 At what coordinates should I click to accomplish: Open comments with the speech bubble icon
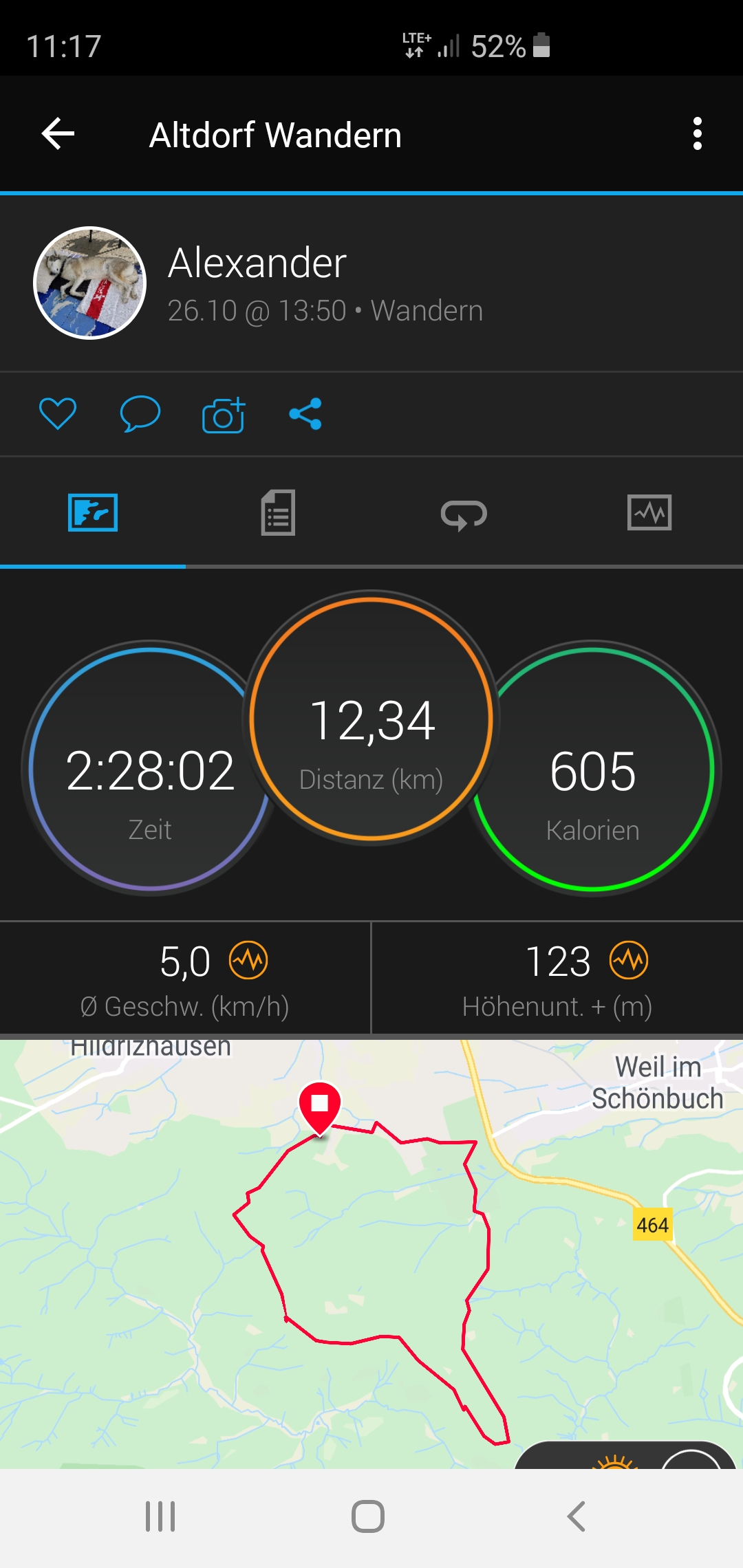[x=140, y=414]
